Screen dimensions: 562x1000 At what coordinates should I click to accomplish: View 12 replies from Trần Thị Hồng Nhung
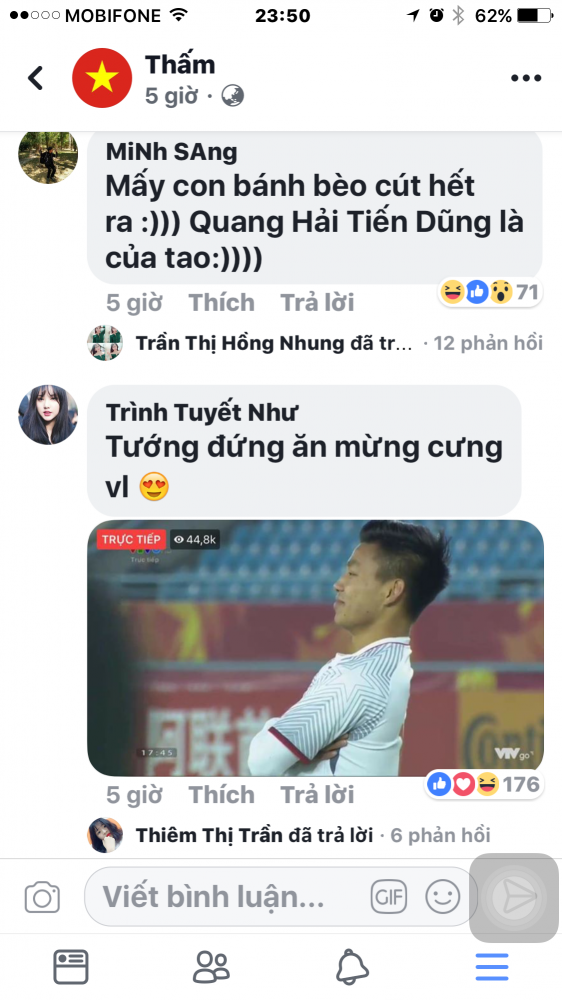(314, 343)
